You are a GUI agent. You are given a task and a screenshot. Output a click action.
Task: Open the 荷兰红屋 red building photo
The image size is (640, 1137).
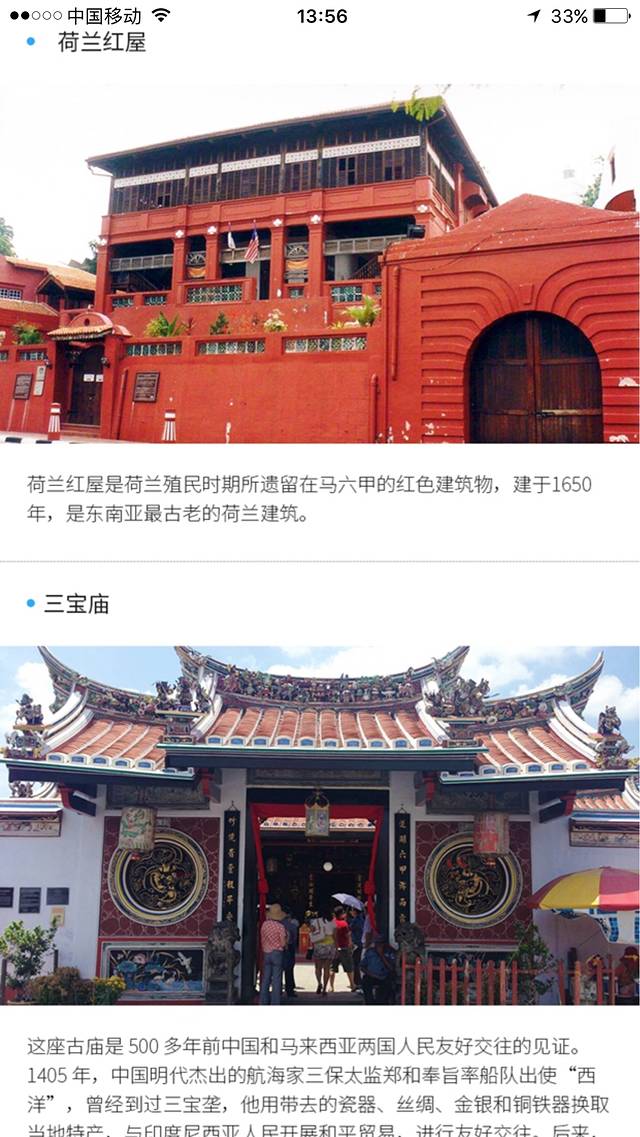tap(320, 265)
